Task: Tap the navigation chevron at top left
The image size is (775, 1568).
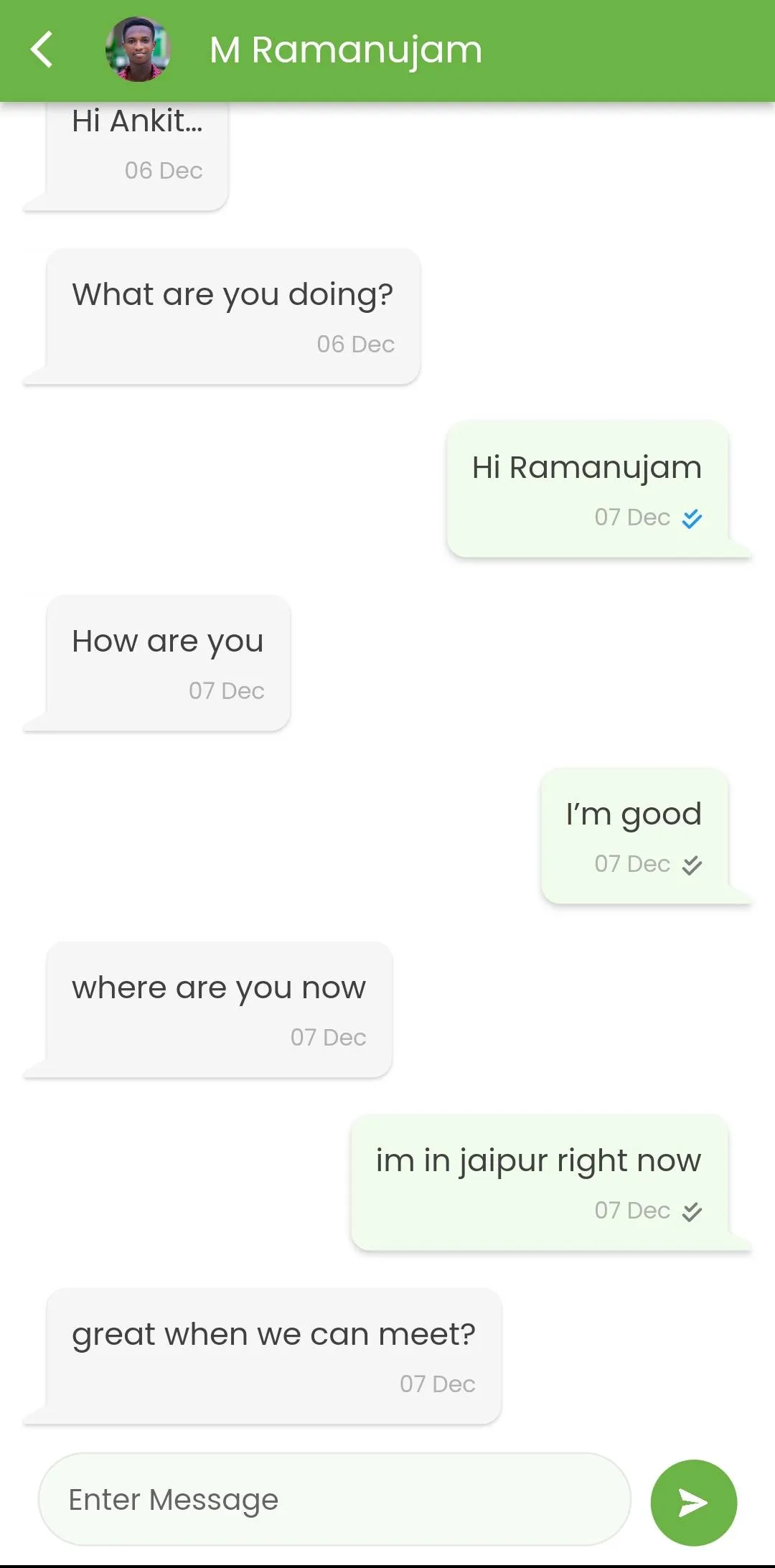Action: (x=42, y=50)
